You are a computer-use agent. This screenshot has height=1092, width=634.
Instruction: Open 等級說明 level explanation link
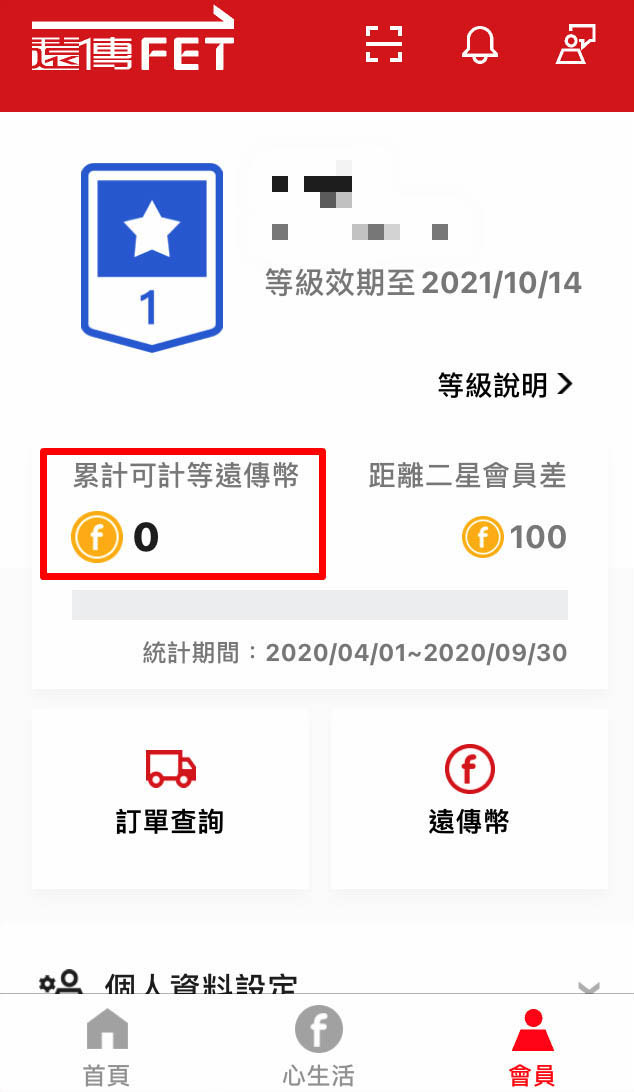(505, 385)
